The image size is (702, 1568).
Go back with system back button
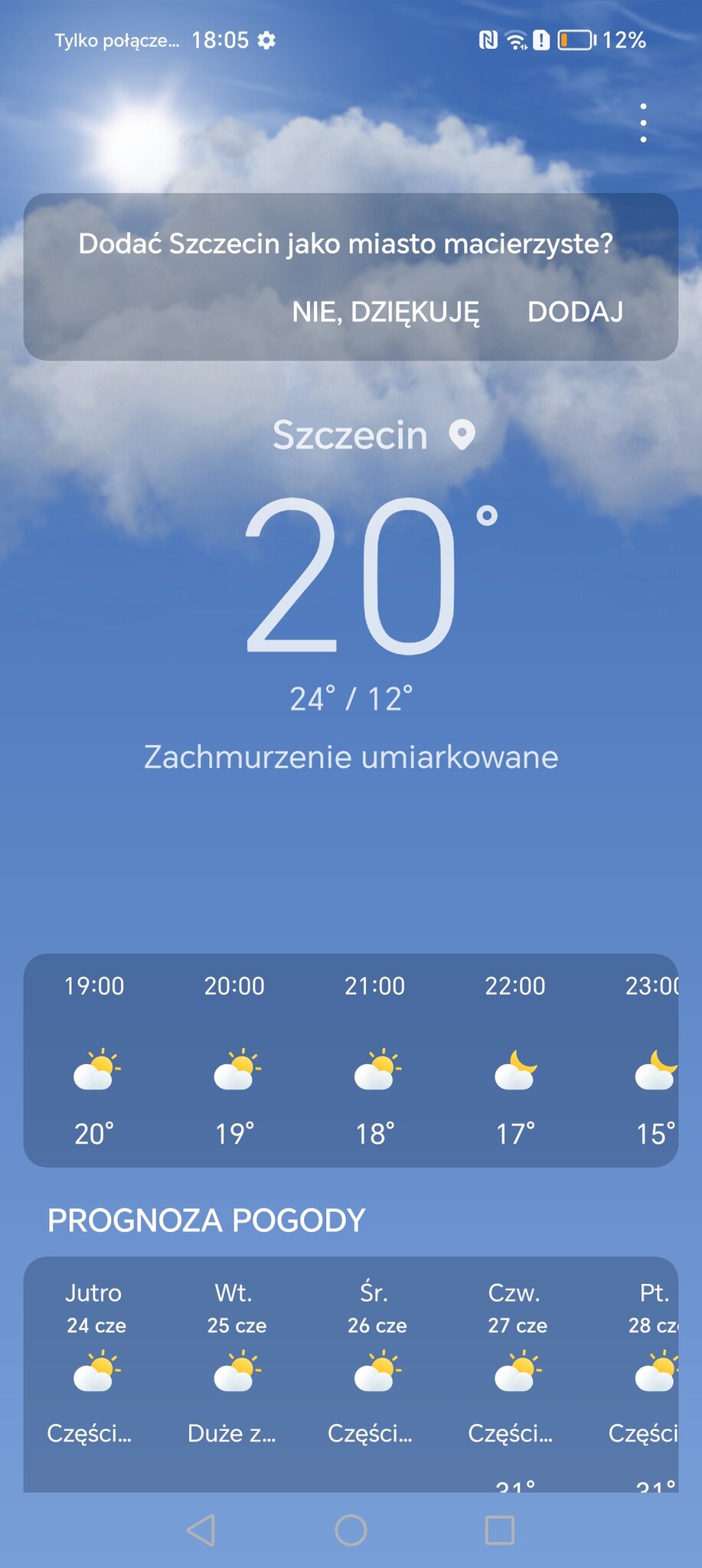[x=201, y=1530]
